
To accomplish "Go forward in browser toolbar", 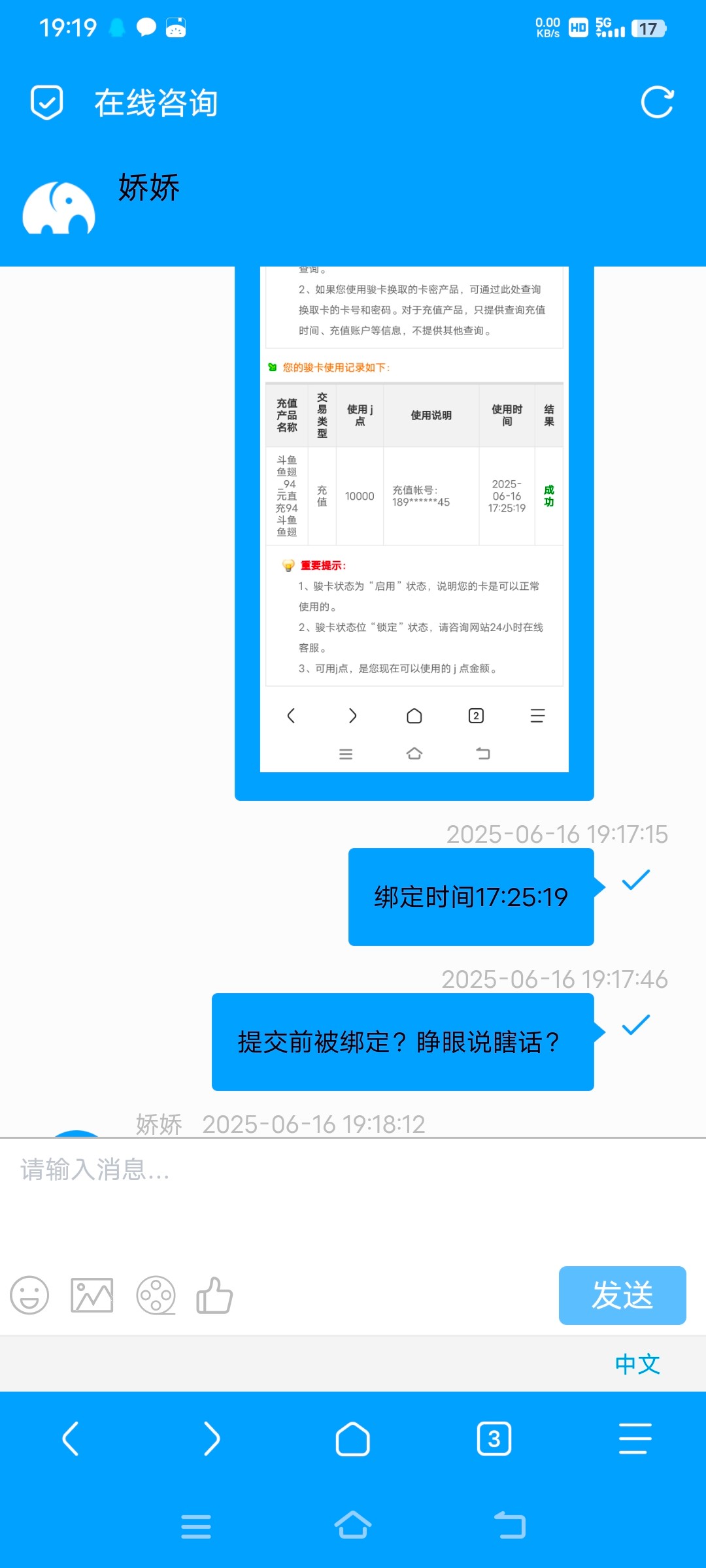I will click(x=212, y=1439).
